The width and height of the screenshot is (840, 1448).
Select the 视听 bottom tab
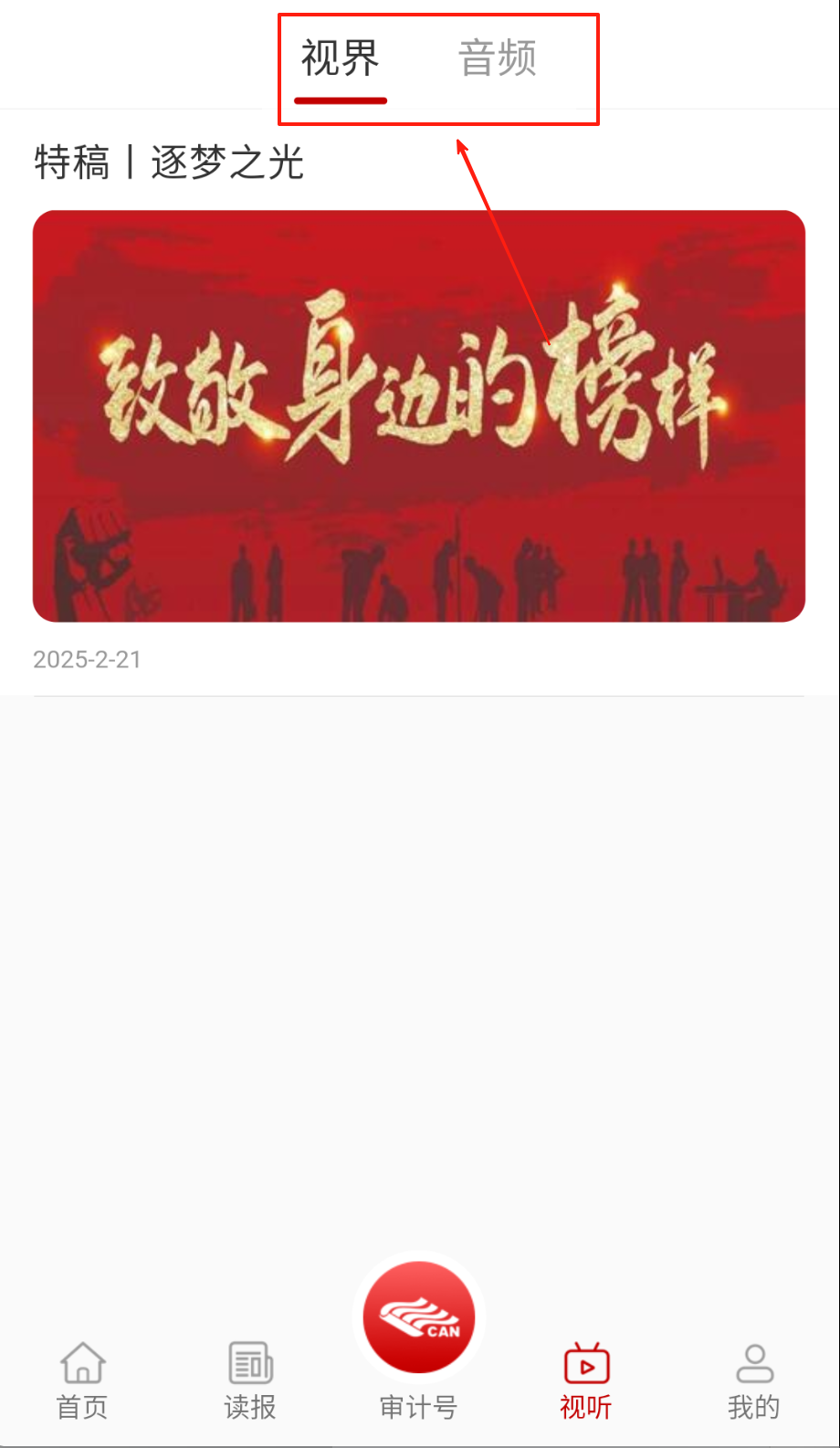(x=586, y=1380)
